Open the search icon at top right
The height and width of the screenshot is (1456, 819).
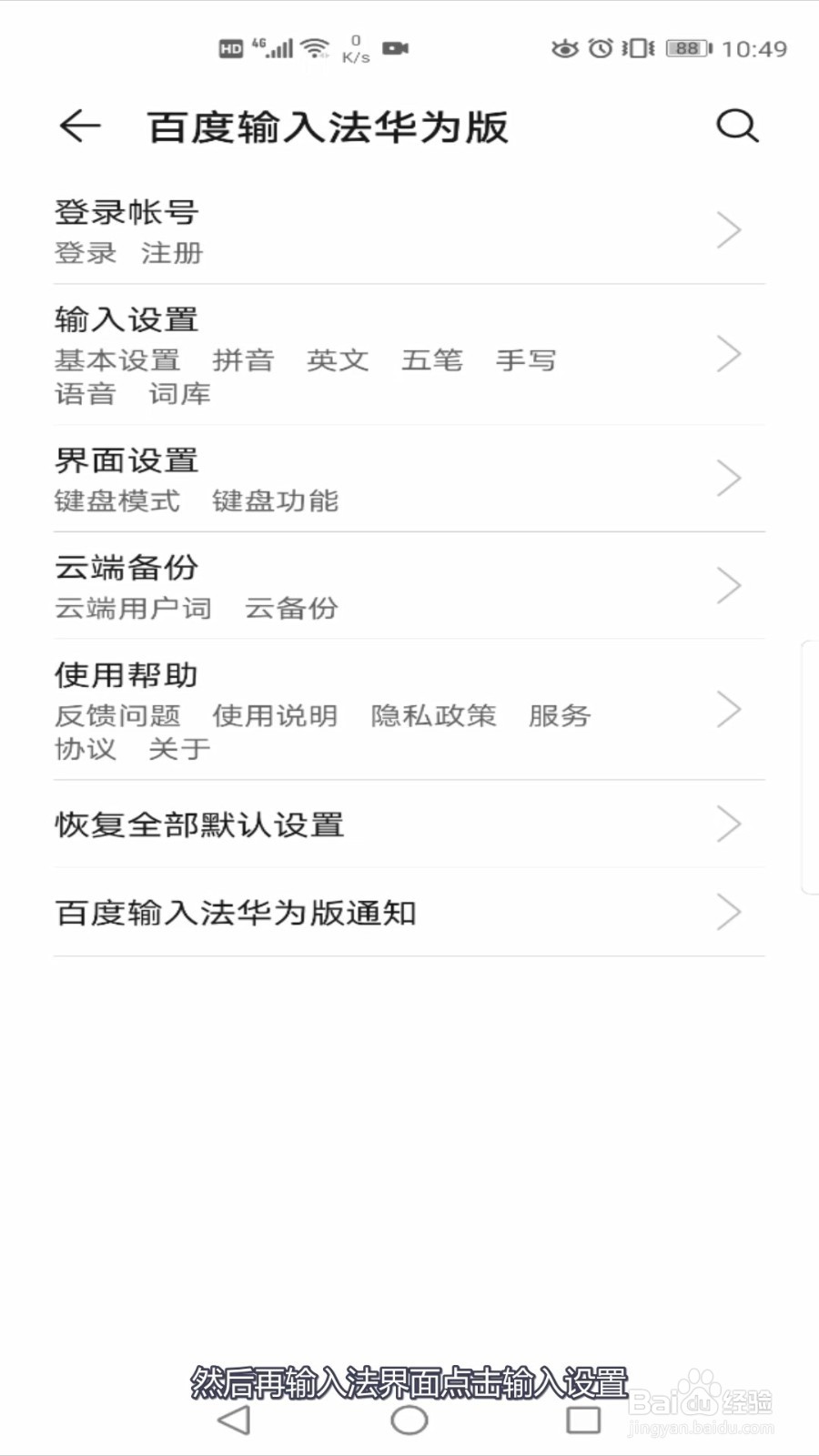click(x=737, y=126)
